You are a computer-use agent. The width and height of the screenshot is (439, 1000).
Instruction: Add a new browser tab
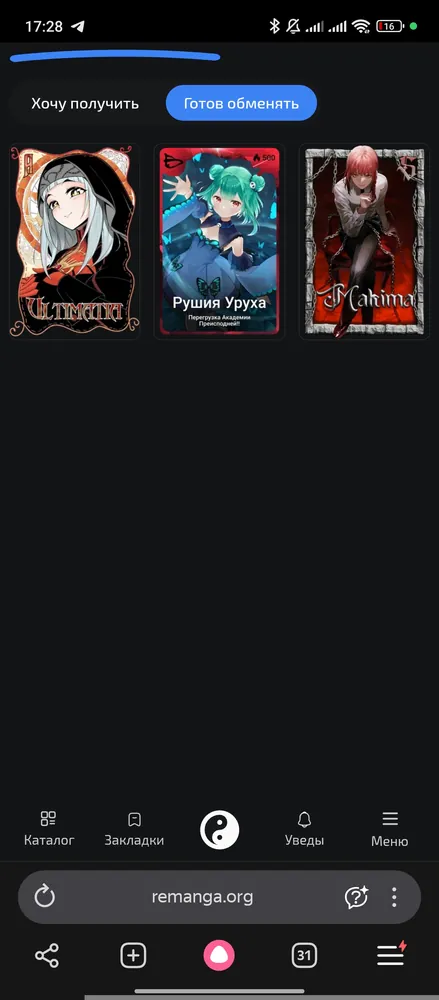(133, 955)
